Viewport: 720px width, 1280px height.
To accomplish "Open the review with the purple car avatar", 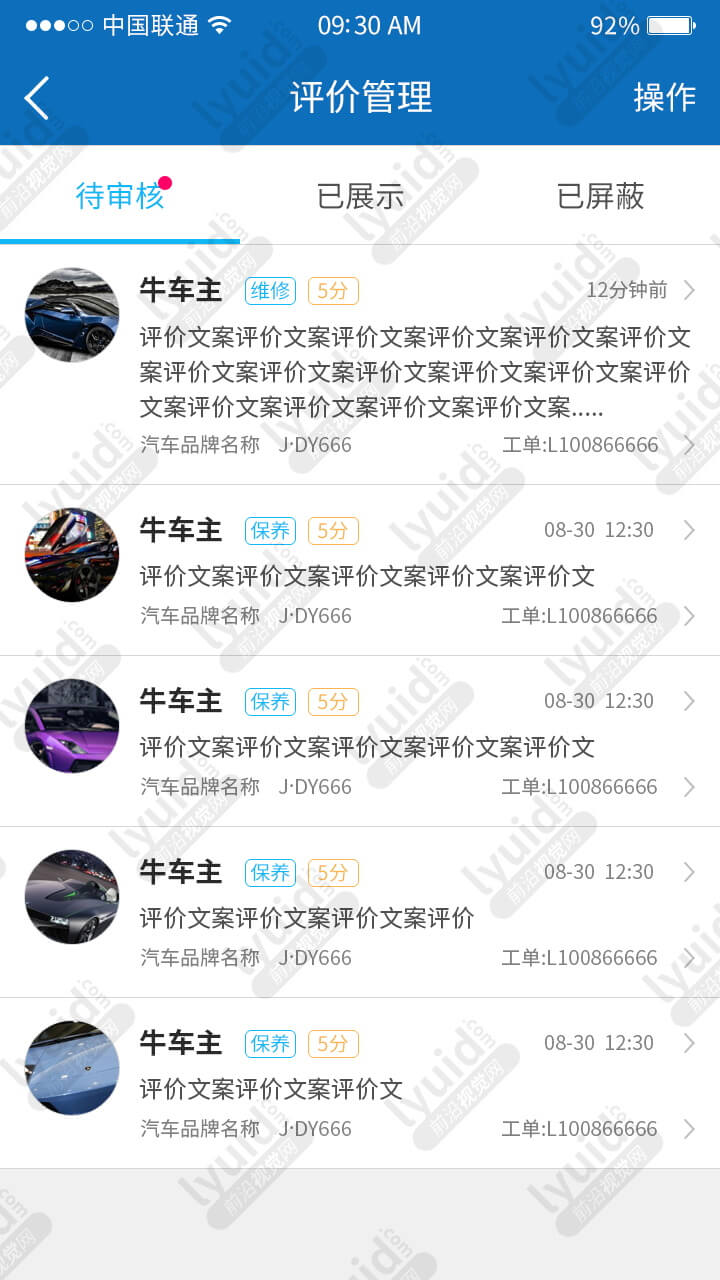I will point(360,742).
